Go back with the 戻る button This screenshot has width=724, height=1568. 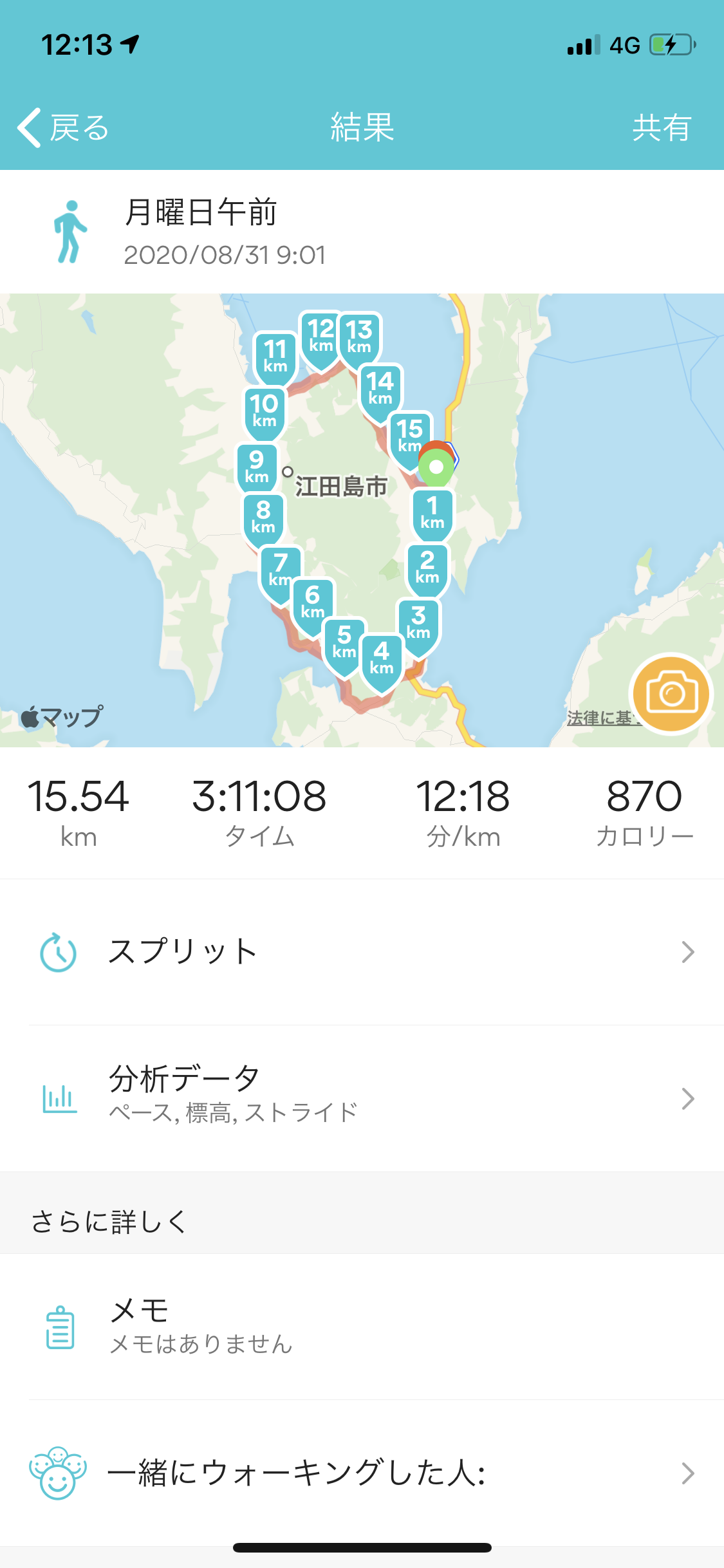click(x=63, y=127)
